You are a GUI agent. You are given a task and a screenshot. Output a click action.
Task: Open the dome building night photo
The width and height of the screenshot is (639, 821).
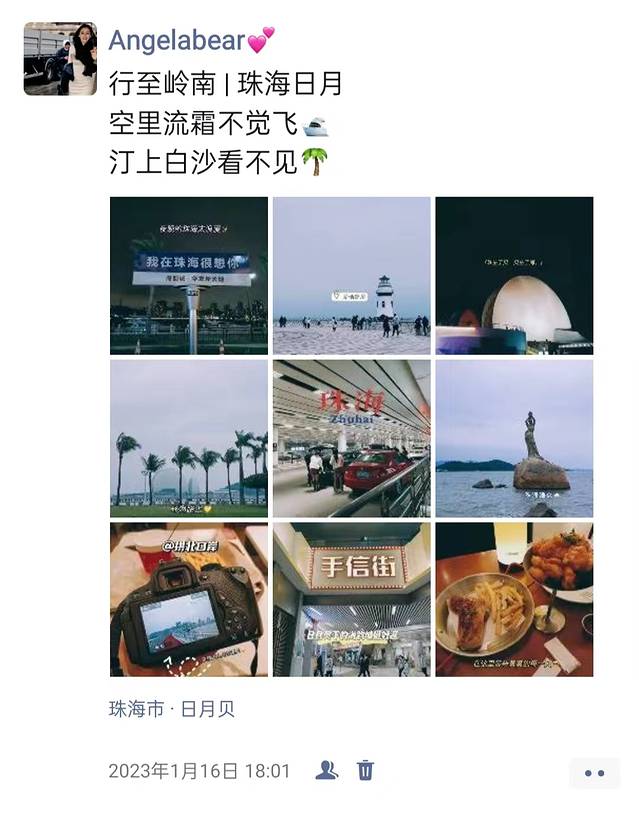(x=514, y=276)
